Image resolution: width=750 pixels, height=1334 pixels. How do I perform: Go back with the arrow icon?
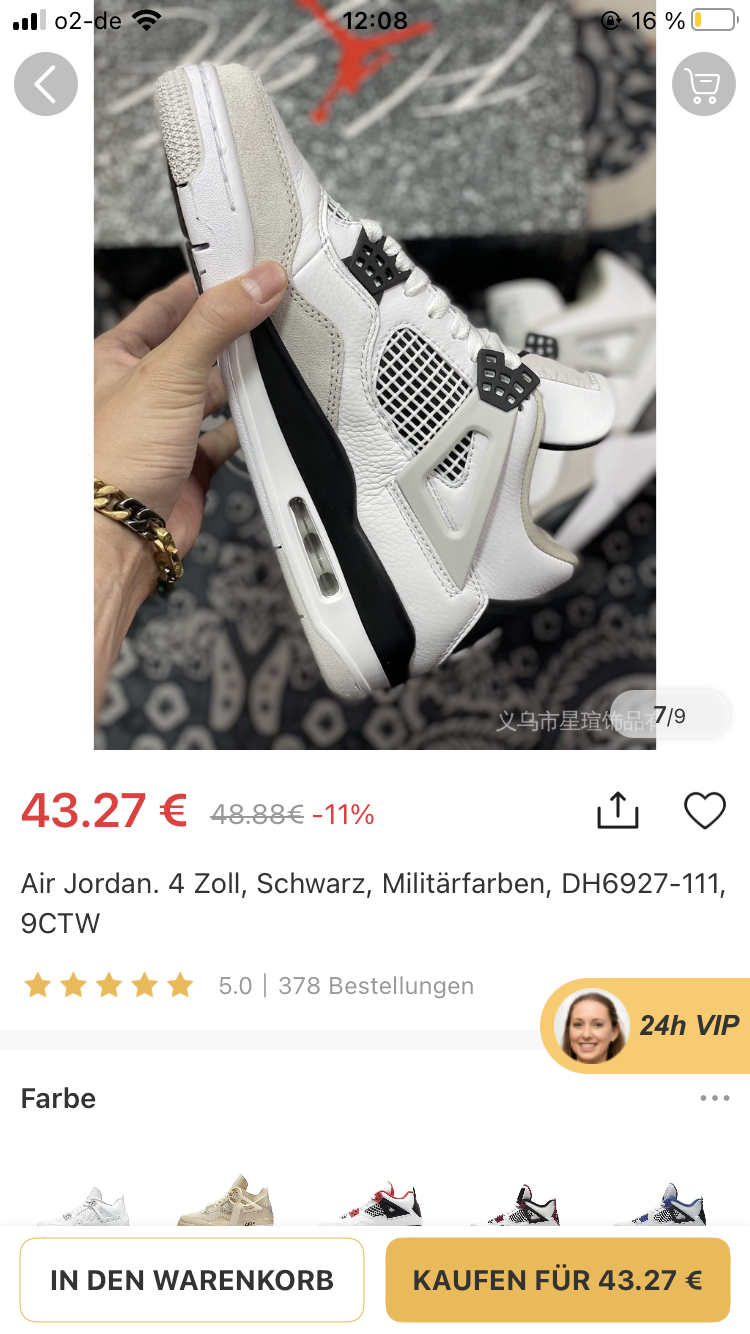pyautogui.click(x=46, y=84)
